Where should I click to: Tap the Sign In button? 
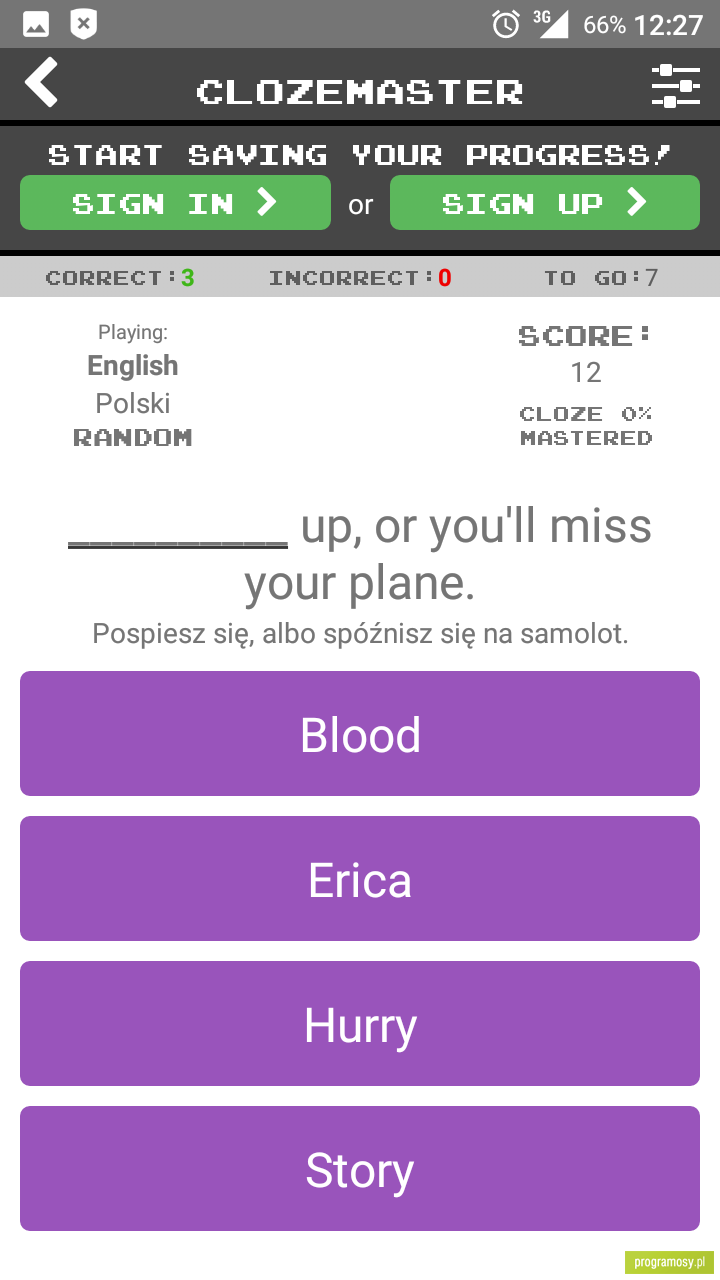pos(175,203)
